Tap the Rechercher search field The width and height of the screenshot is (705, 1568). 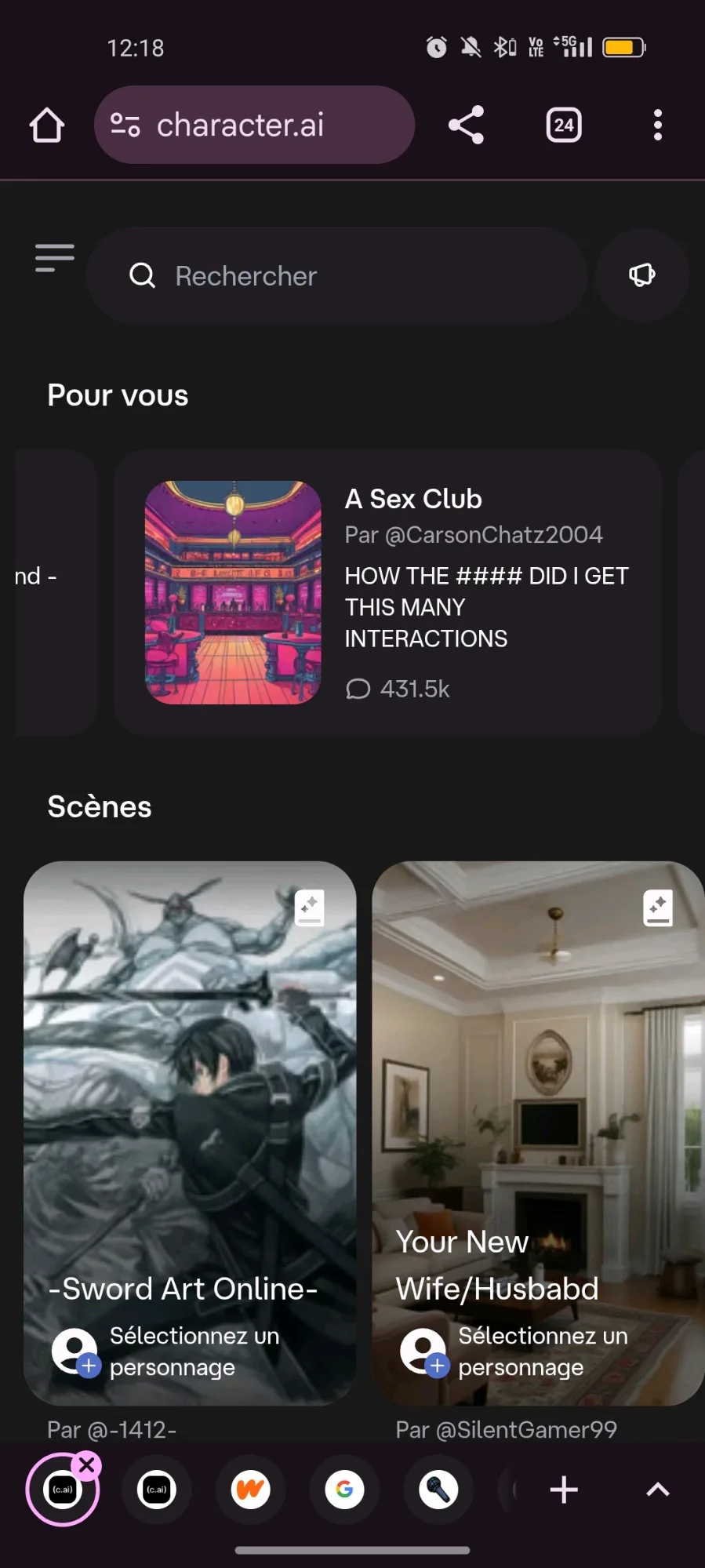tap(337, 276)
